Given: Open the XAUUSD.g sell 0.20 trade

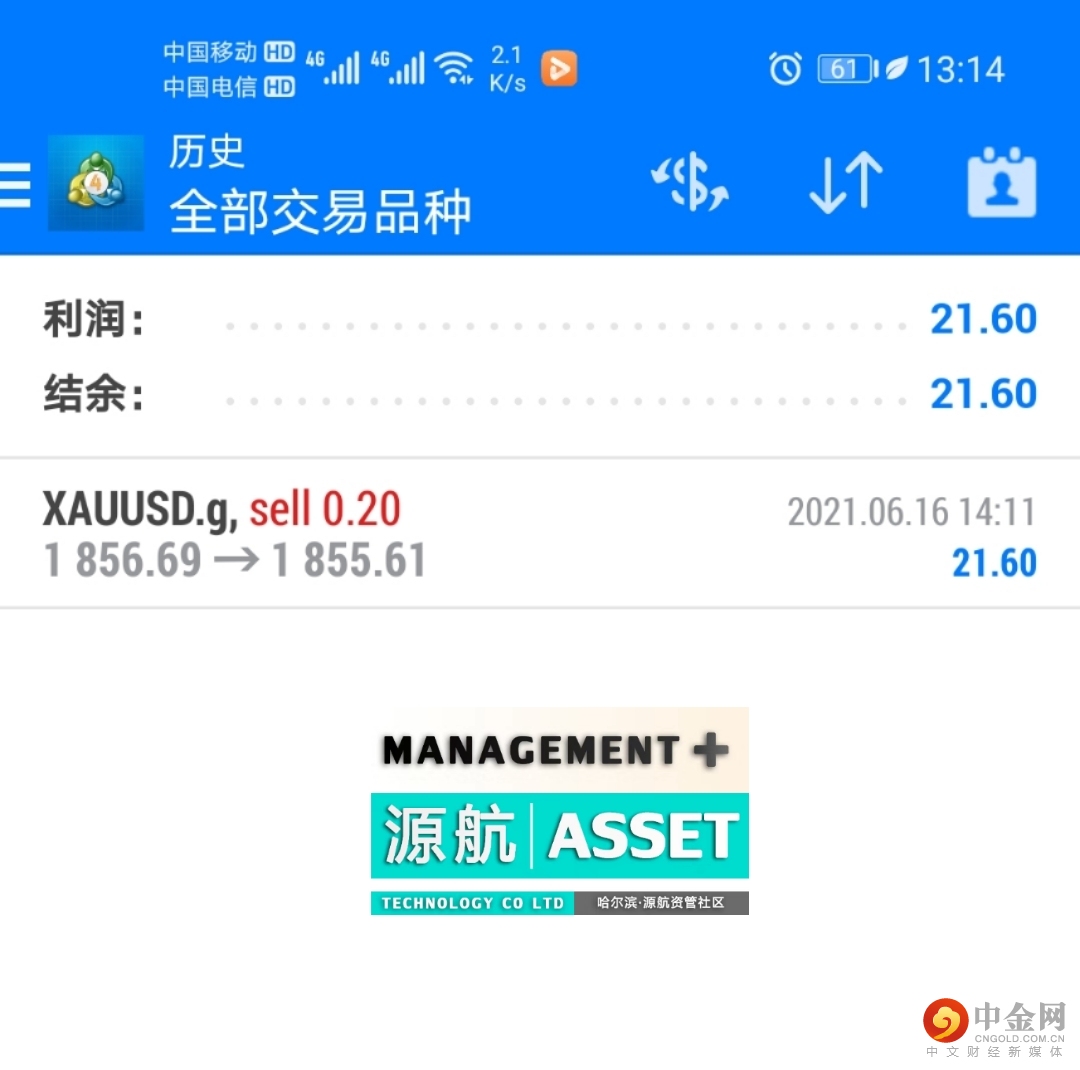Looking at the screenshot, I should point(540,535).
